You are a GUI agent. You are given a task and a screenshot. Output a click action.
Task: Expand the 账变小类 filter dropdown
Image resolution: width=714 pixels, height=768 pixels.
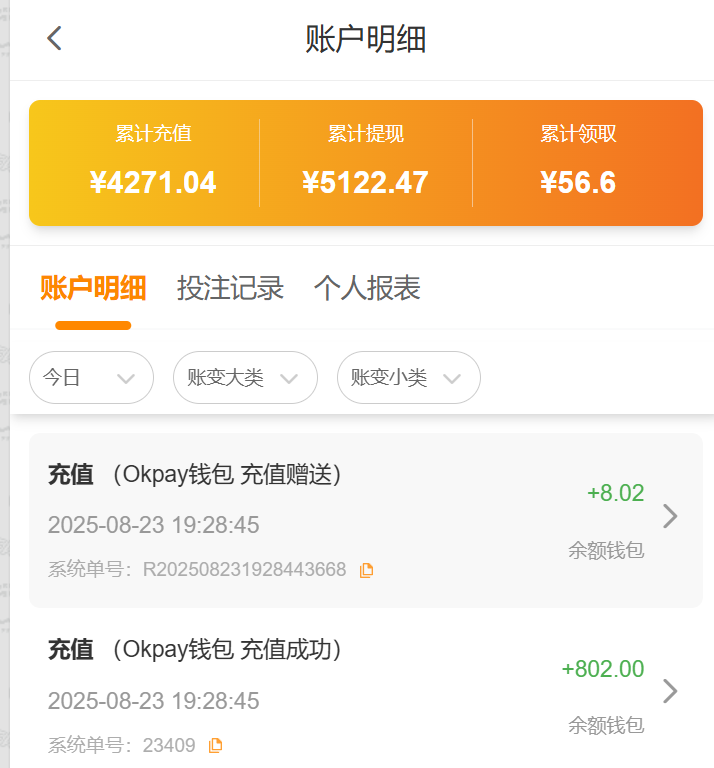pos(408,378)
